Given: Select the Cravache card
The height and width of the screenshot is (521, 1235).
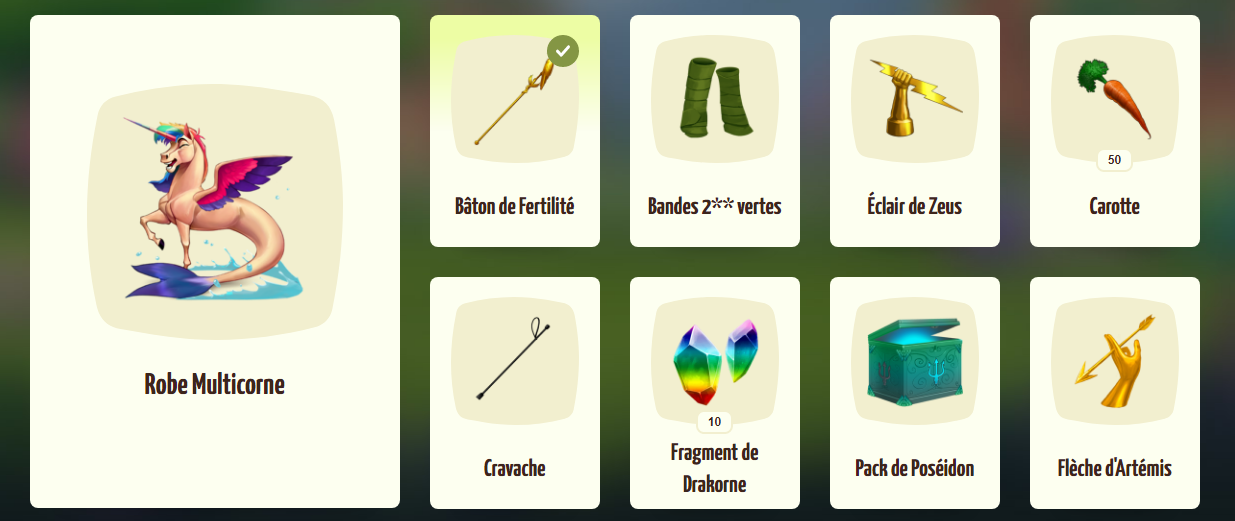Looking at the screenshot, I should [x=514, y=392].
